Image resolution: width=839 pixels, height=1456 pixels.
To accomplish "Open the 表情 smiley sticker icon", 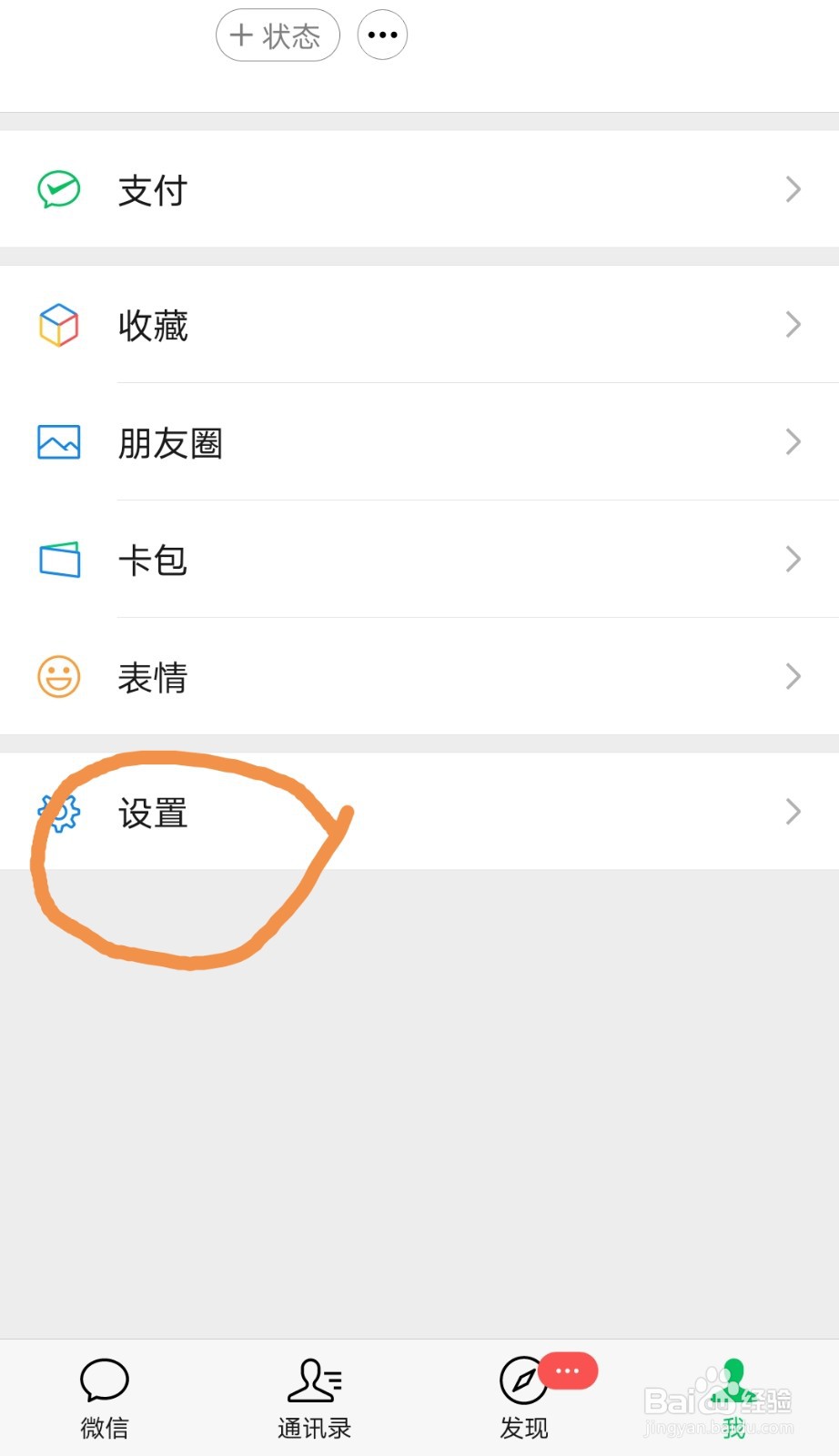I will tap(57, 677).
